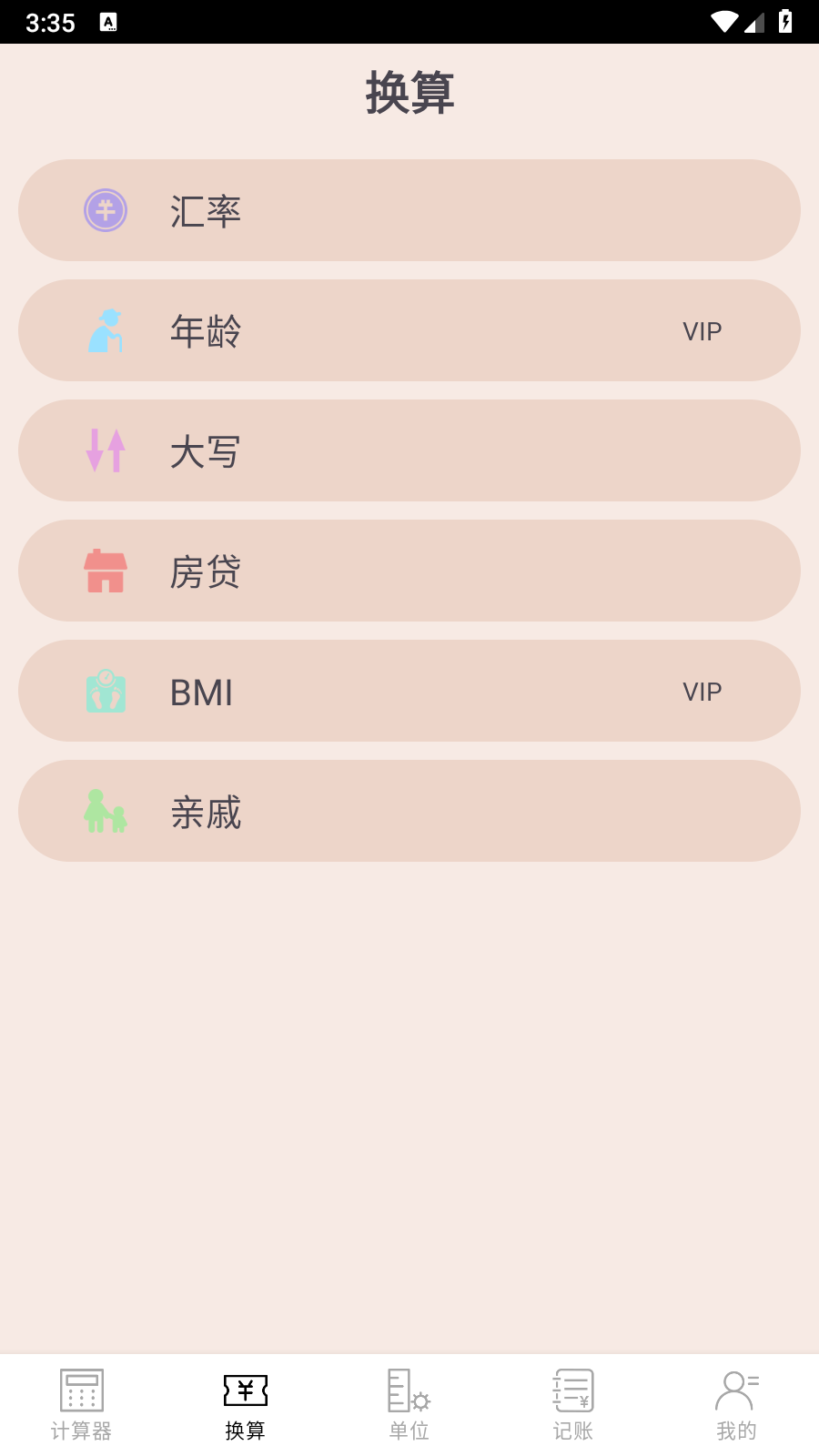The width and height of the screenshot is (819, 1456).
Task: Click the VIP label on the BMI row
Action: pyautogui.click(x=702, y=691)
